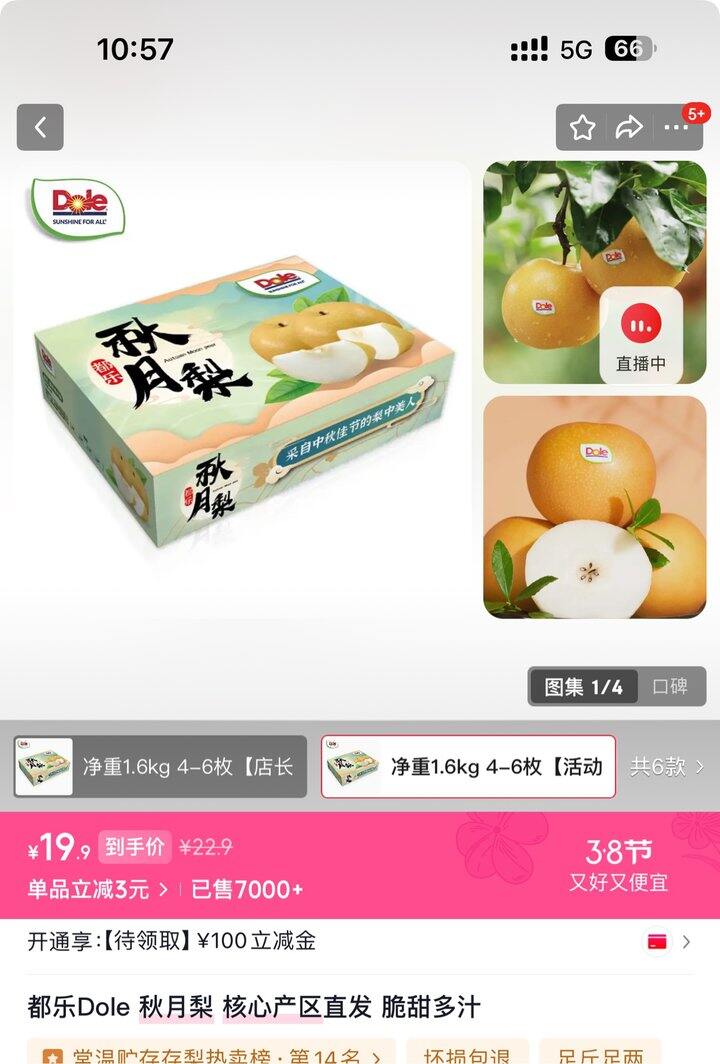The image size is (720, 1064).
Task: Open 单品立减3元 discount details
Action: (98, 889)
